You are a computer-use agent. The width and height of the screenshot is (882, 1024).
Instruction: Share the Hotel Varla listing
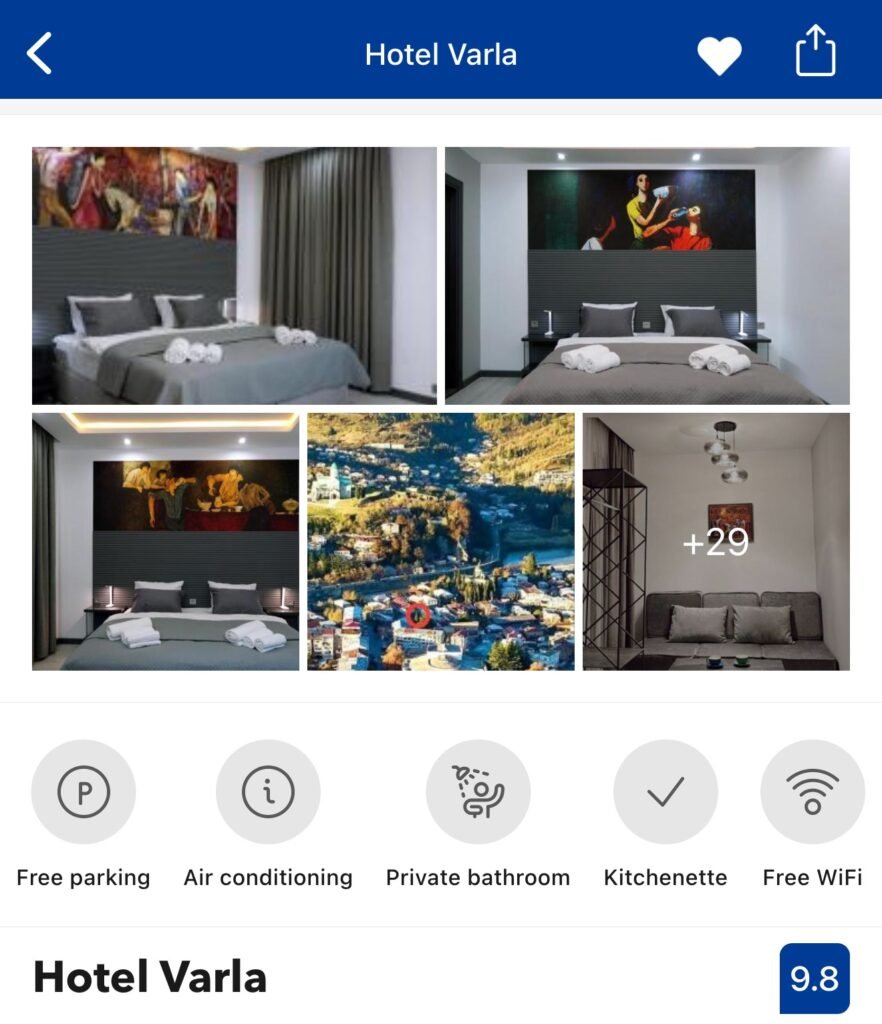(815, 51)
